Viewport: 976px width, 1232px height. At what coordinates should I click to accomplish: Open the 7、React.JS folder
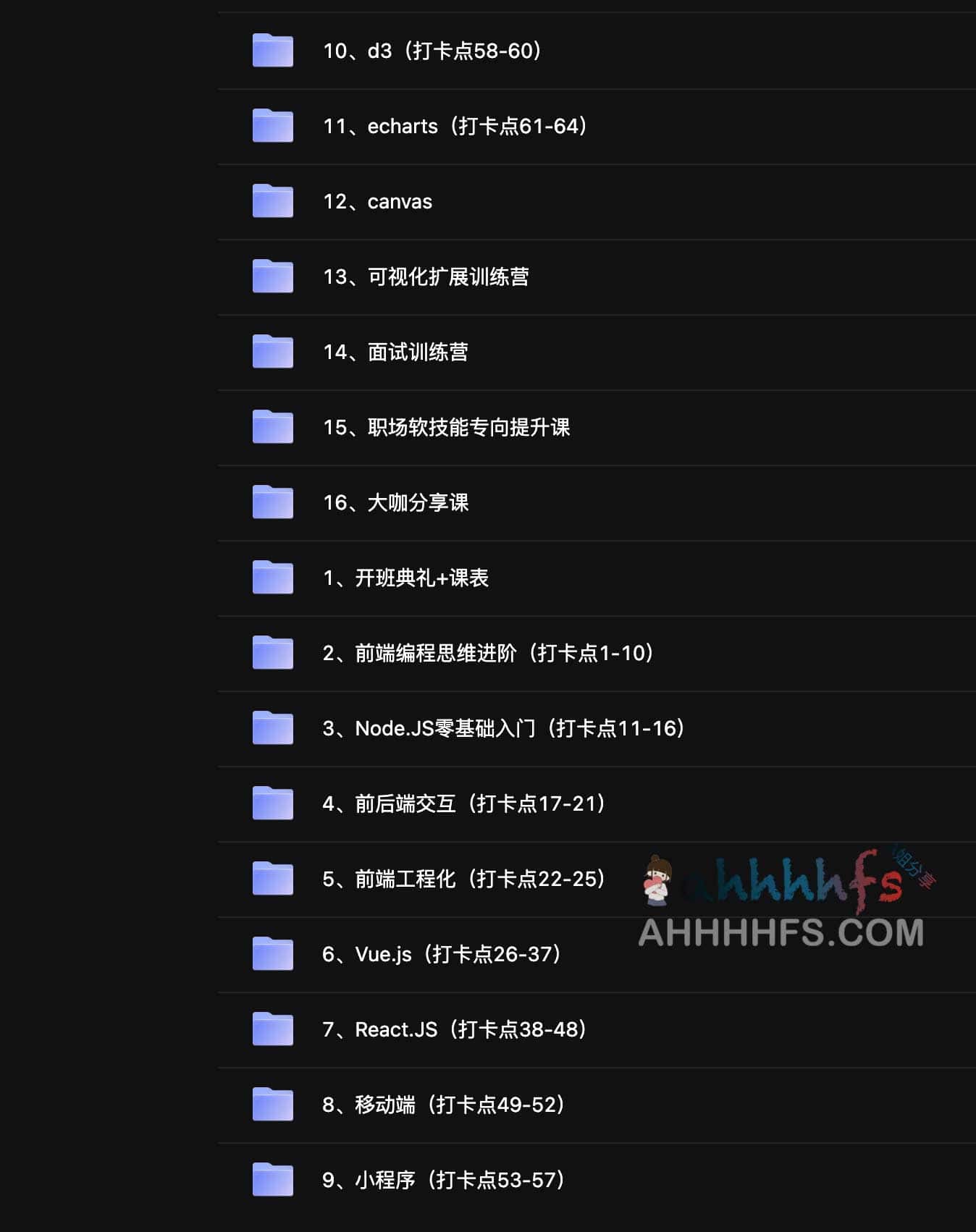coord(454,1030)
